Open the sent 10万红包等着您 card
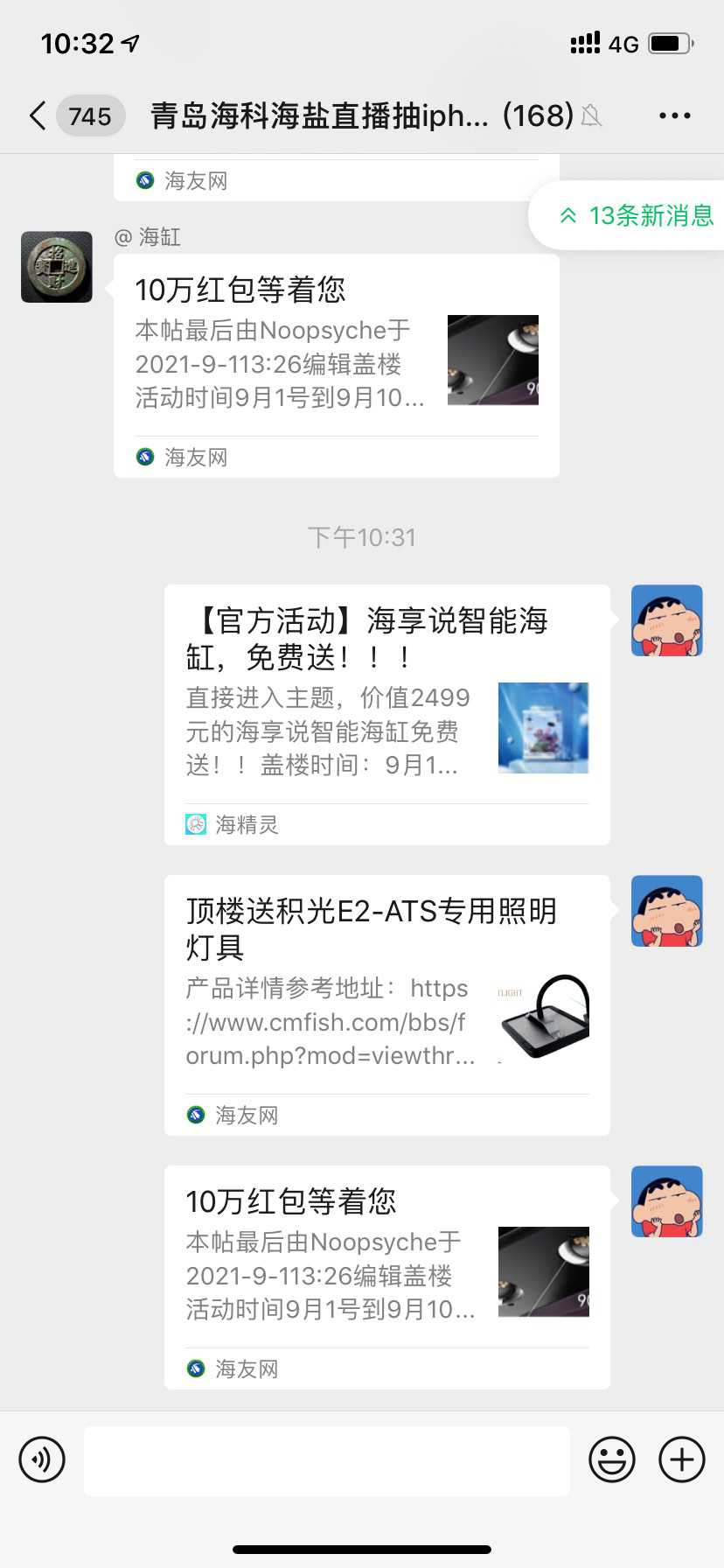Screen dimensions: 724x1568 pos(386,1276)
